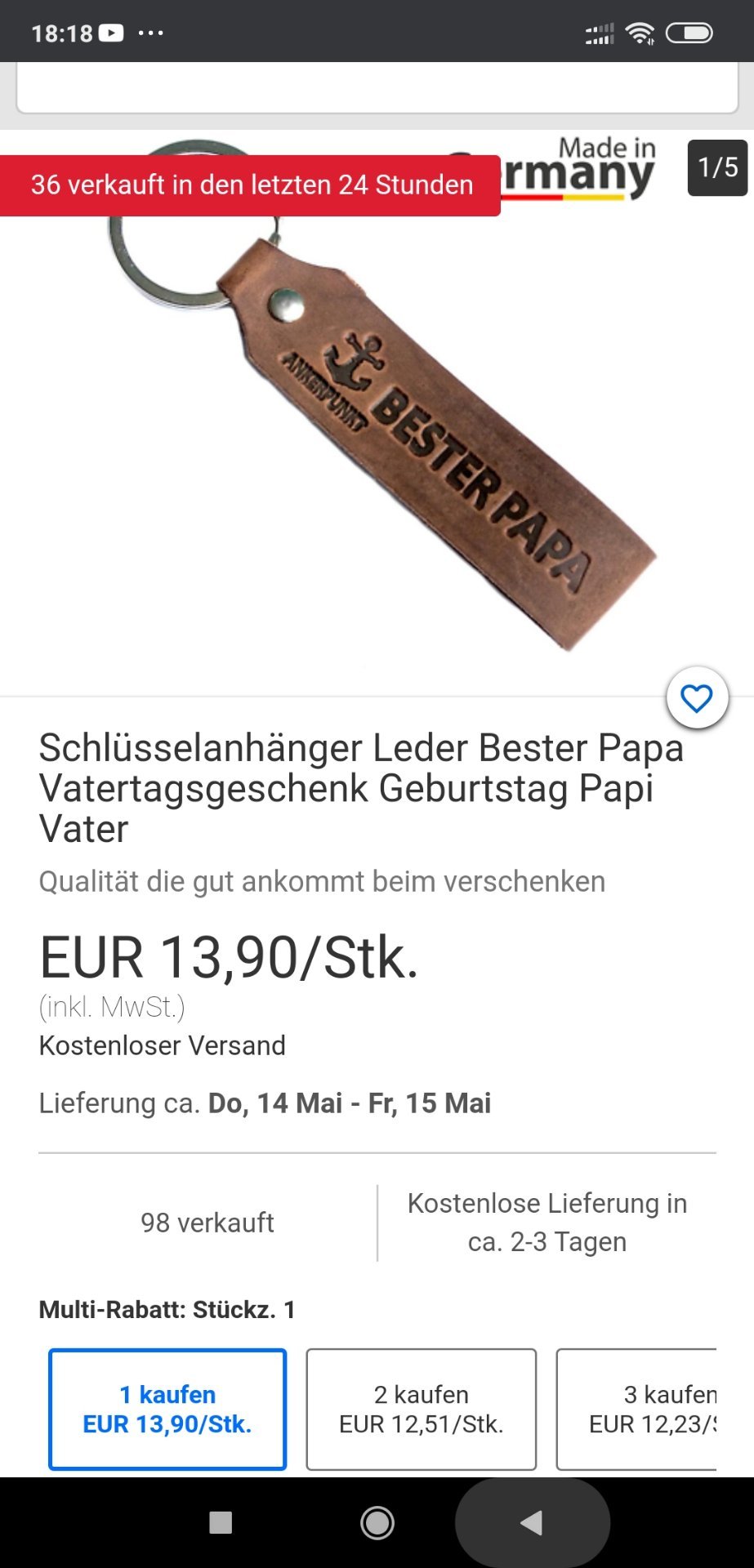
Task: Open recent apps with the square button
Action: click(x=221, y=1522)
